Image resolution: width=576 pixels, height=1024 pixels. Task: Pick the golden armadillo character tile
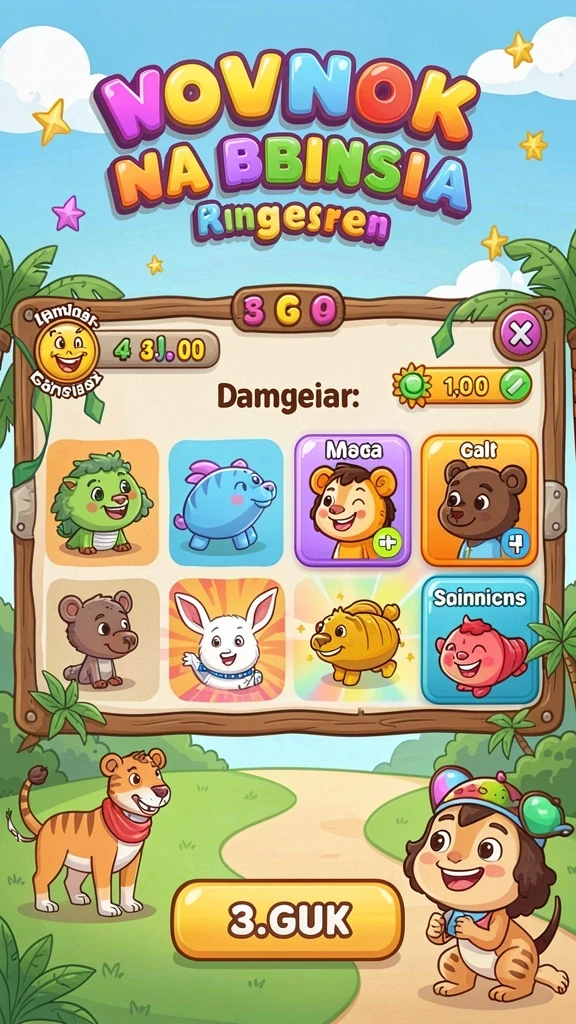point(356,640)
